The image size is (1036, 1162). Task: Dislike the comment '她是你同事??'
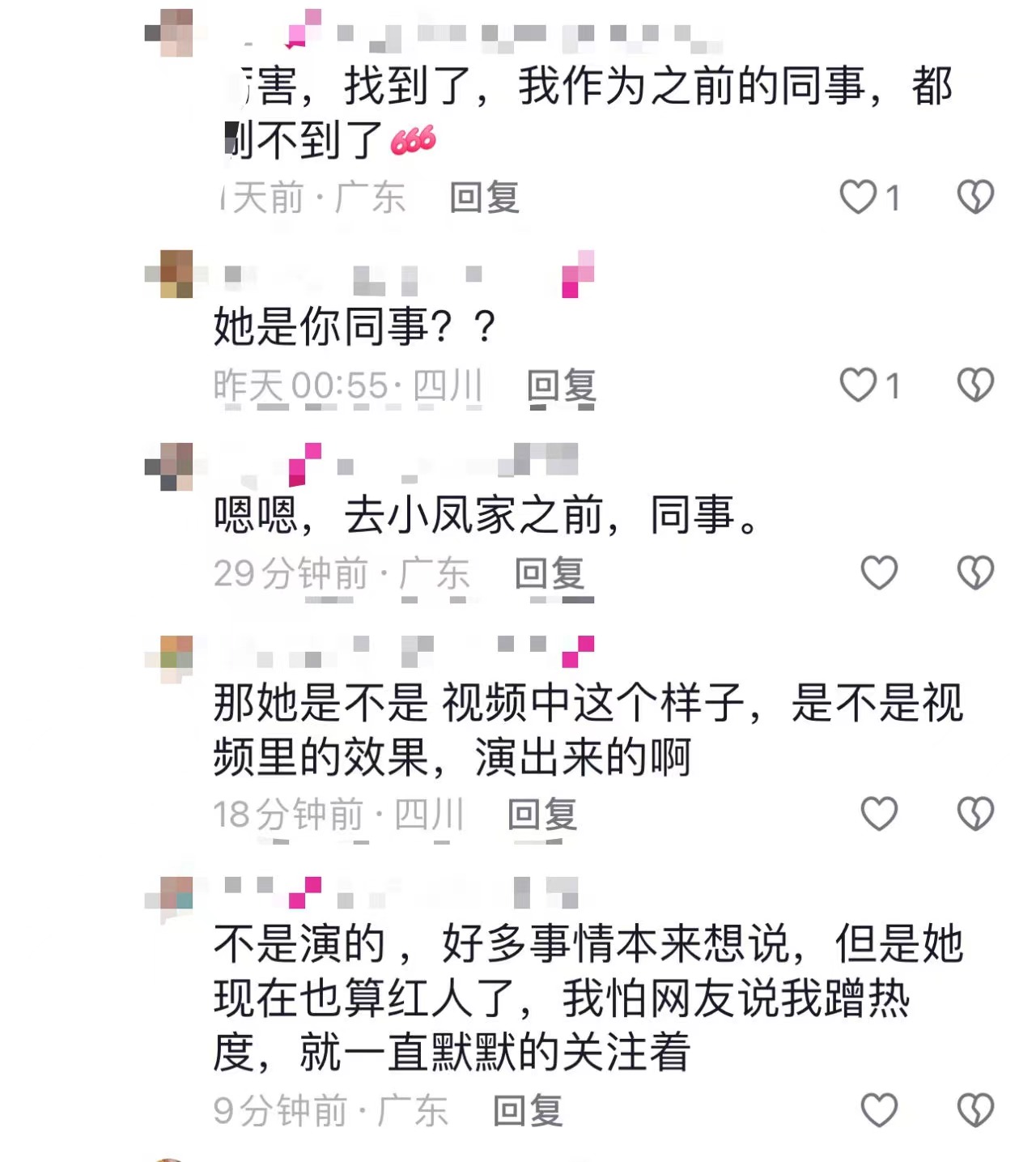(975, 385)
